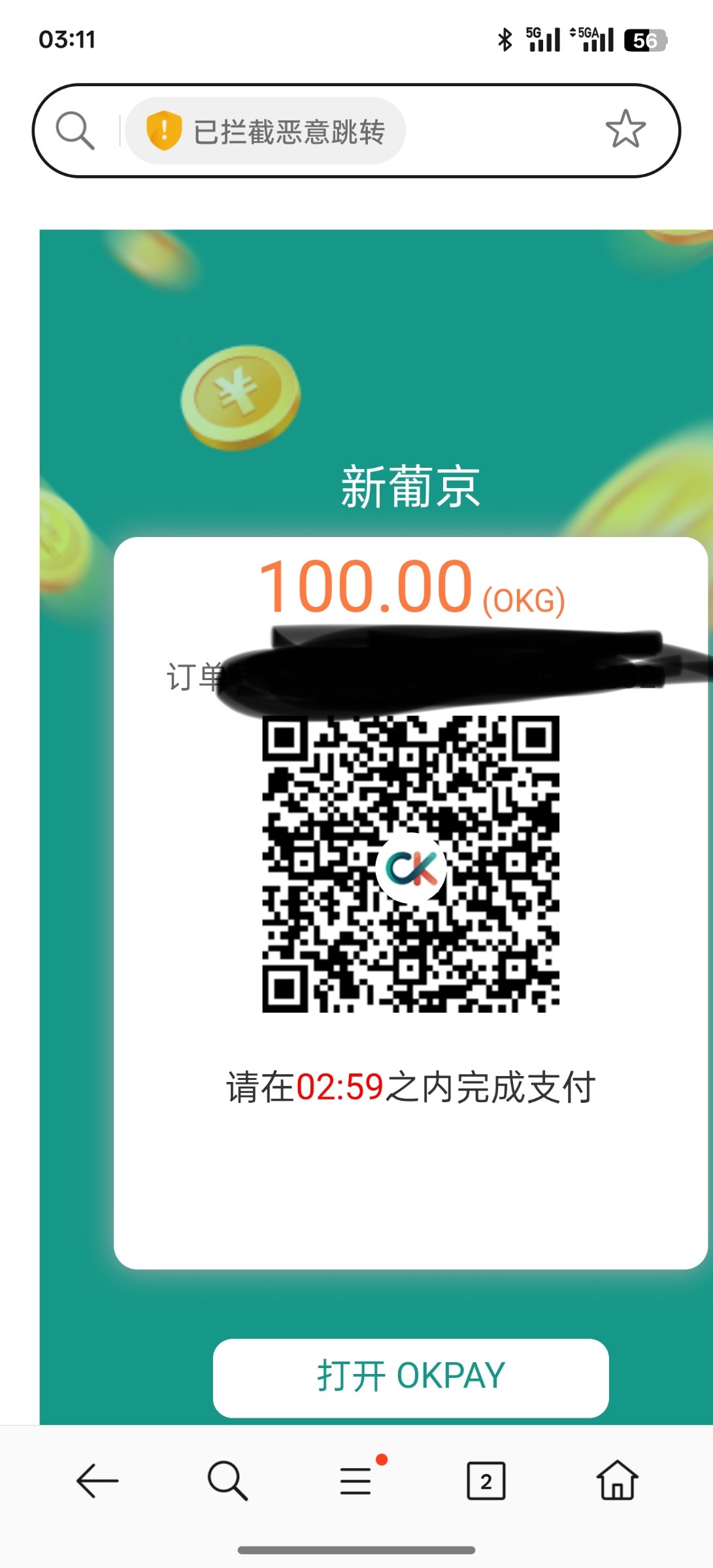Screen dimensions: 713x1568
Task: Go to the browser home page
Action: (x=617, y=1480)
